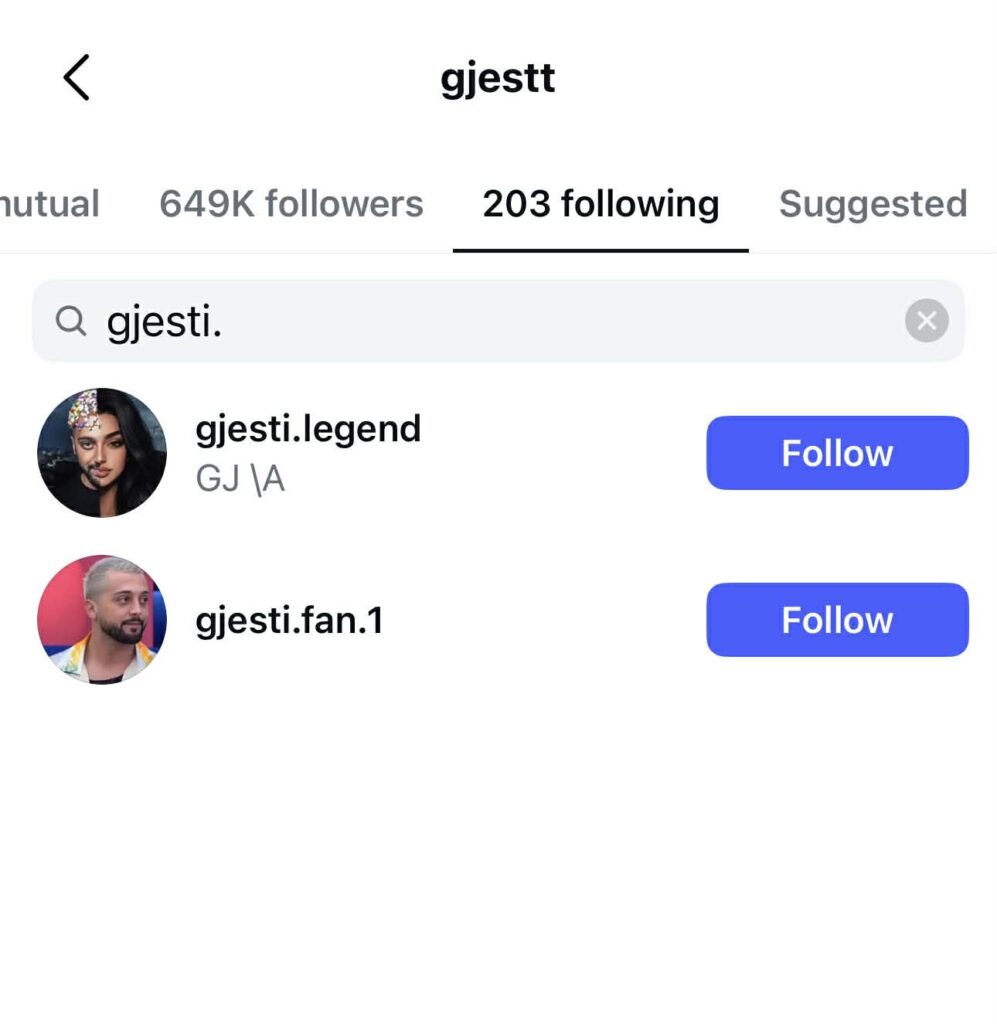Go back using the top-left arrow
This screenshot has width=997, height=1024.
pos(76,78)
